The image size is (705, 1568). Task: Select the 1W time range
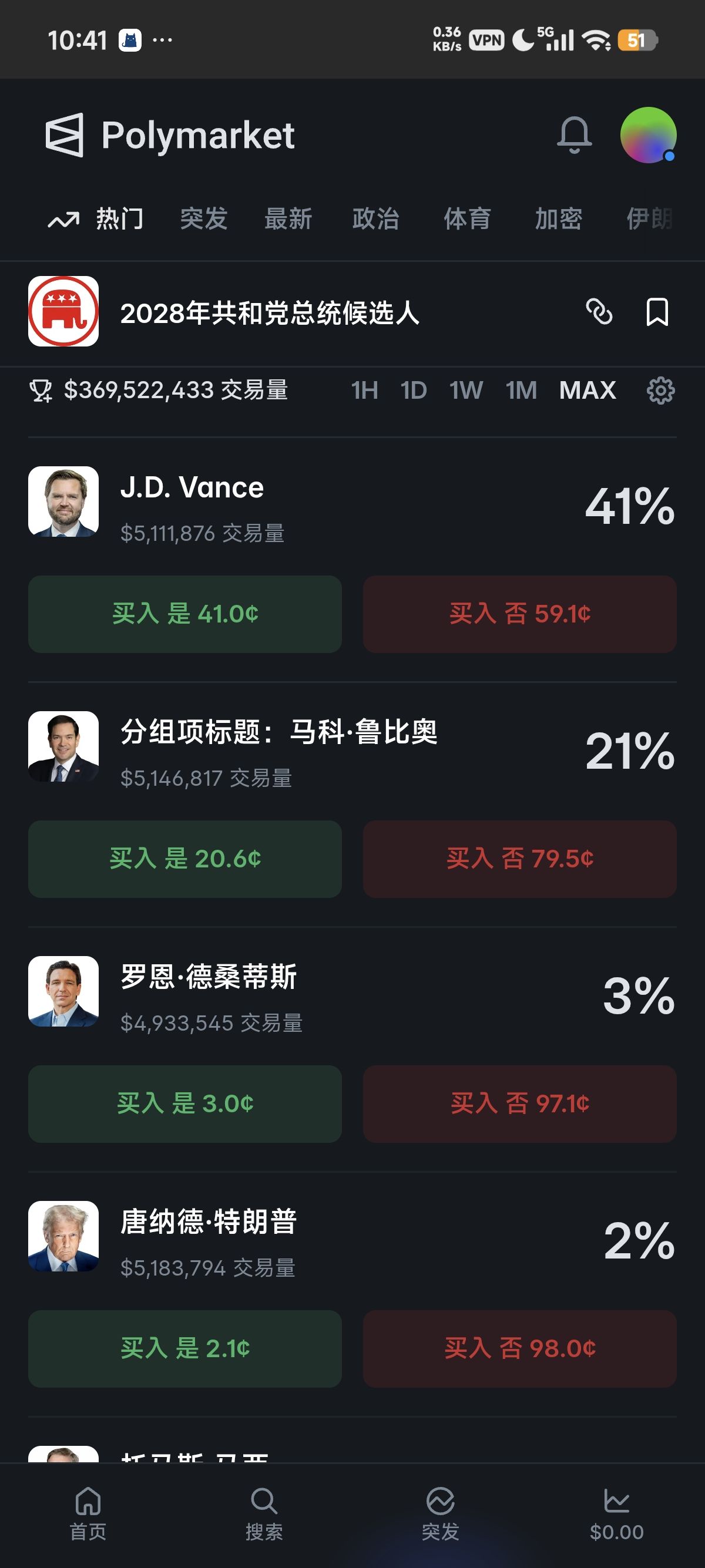tap(466, 390)
